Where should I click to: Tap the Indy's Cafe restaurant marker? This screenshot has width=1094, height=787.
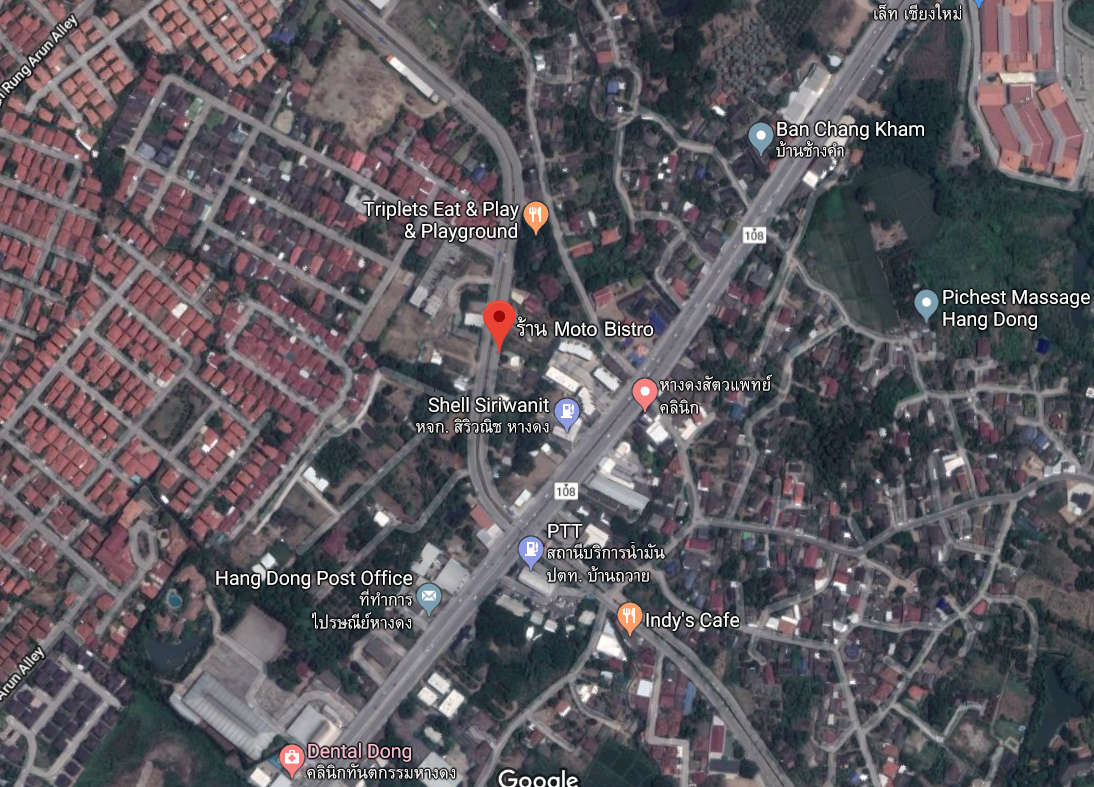click(x=629, y=617)
